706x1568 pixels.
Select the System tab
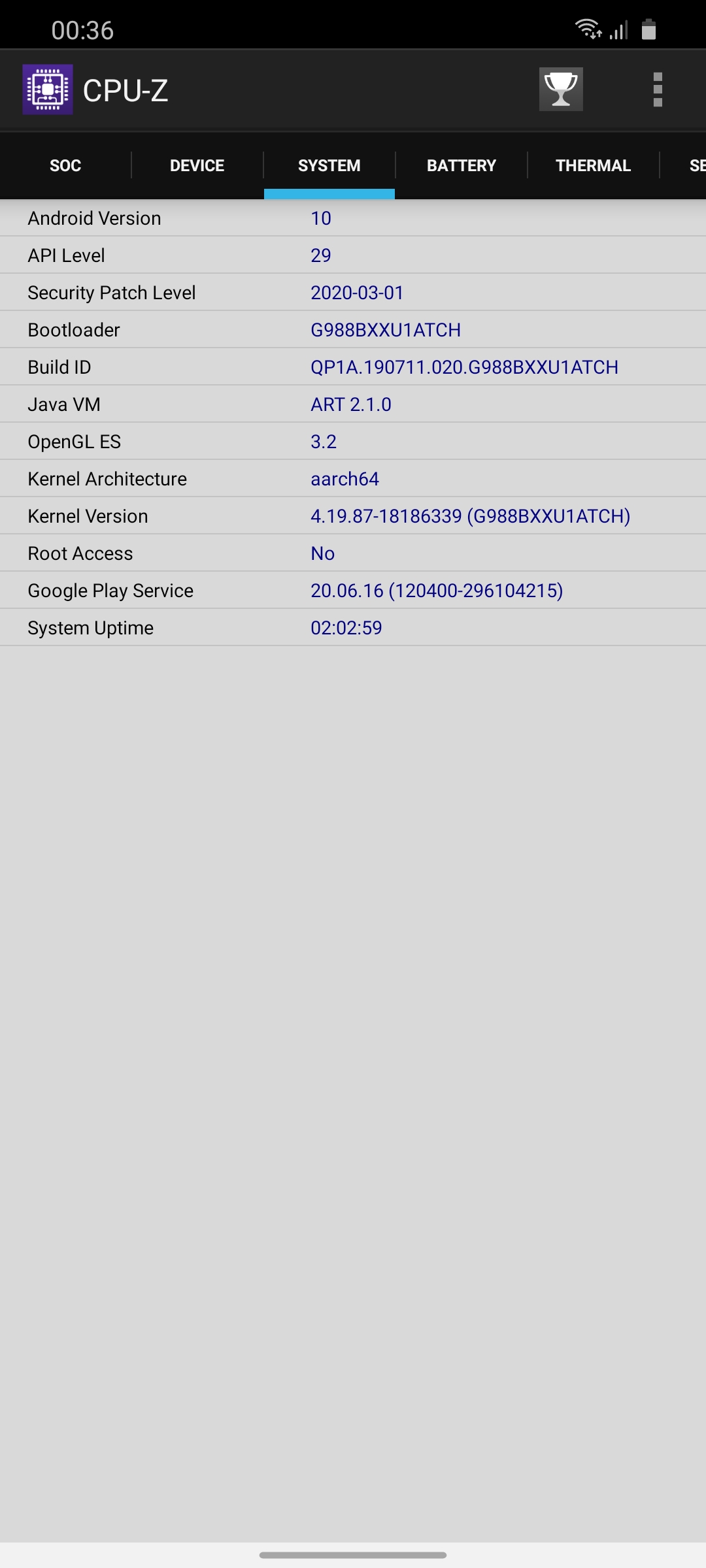point(329,165)
